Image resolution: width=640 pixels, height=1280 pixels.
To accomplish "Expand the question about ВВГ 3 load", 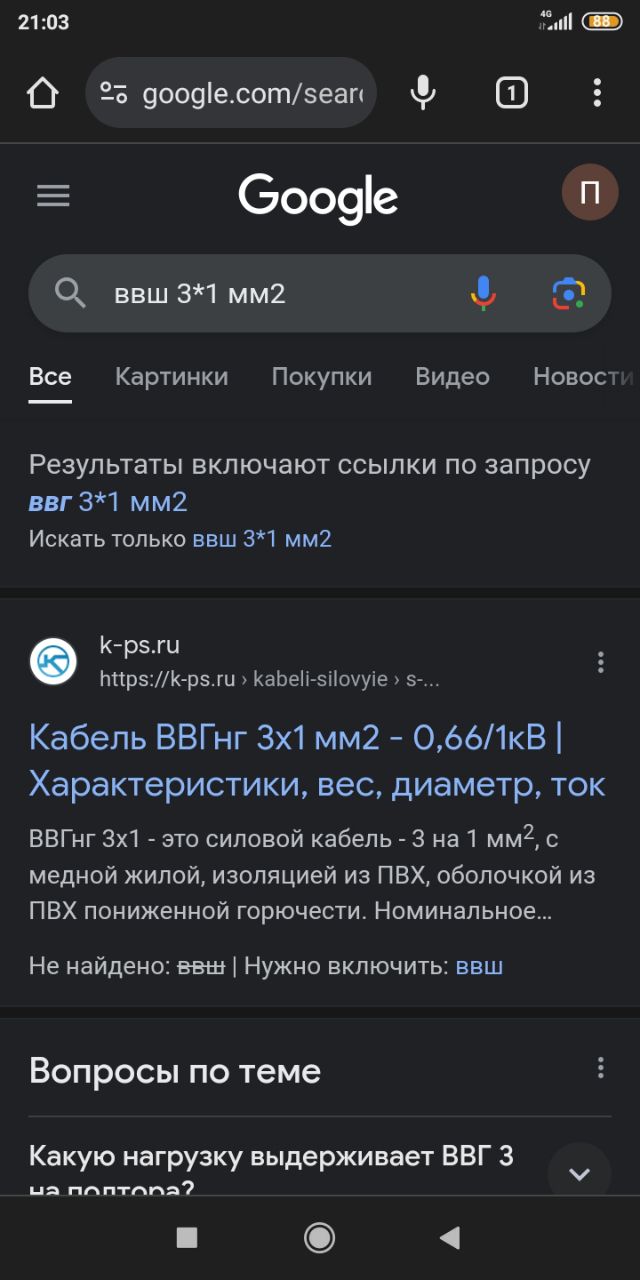I will tap(579, 1173).
